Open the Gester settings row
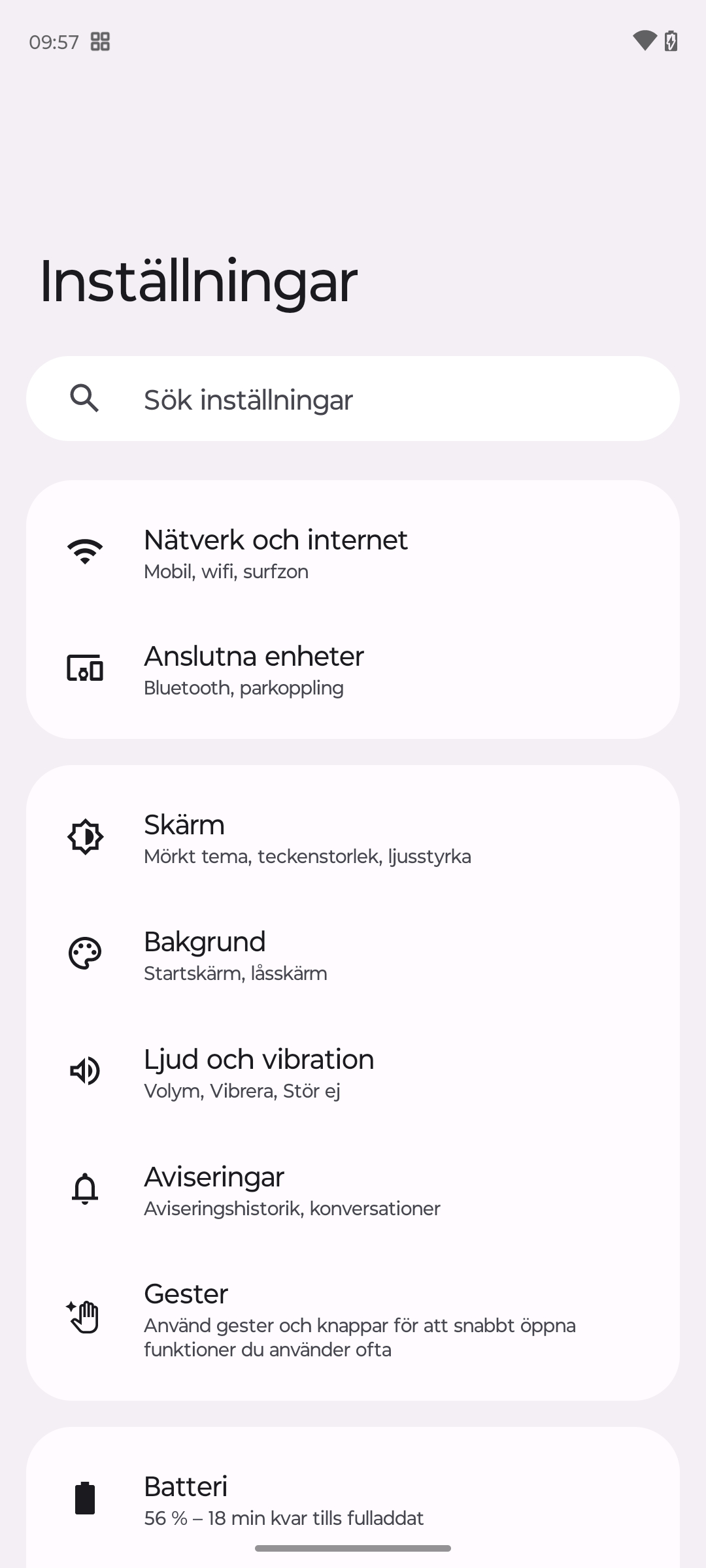 (x=353, y=1318)
